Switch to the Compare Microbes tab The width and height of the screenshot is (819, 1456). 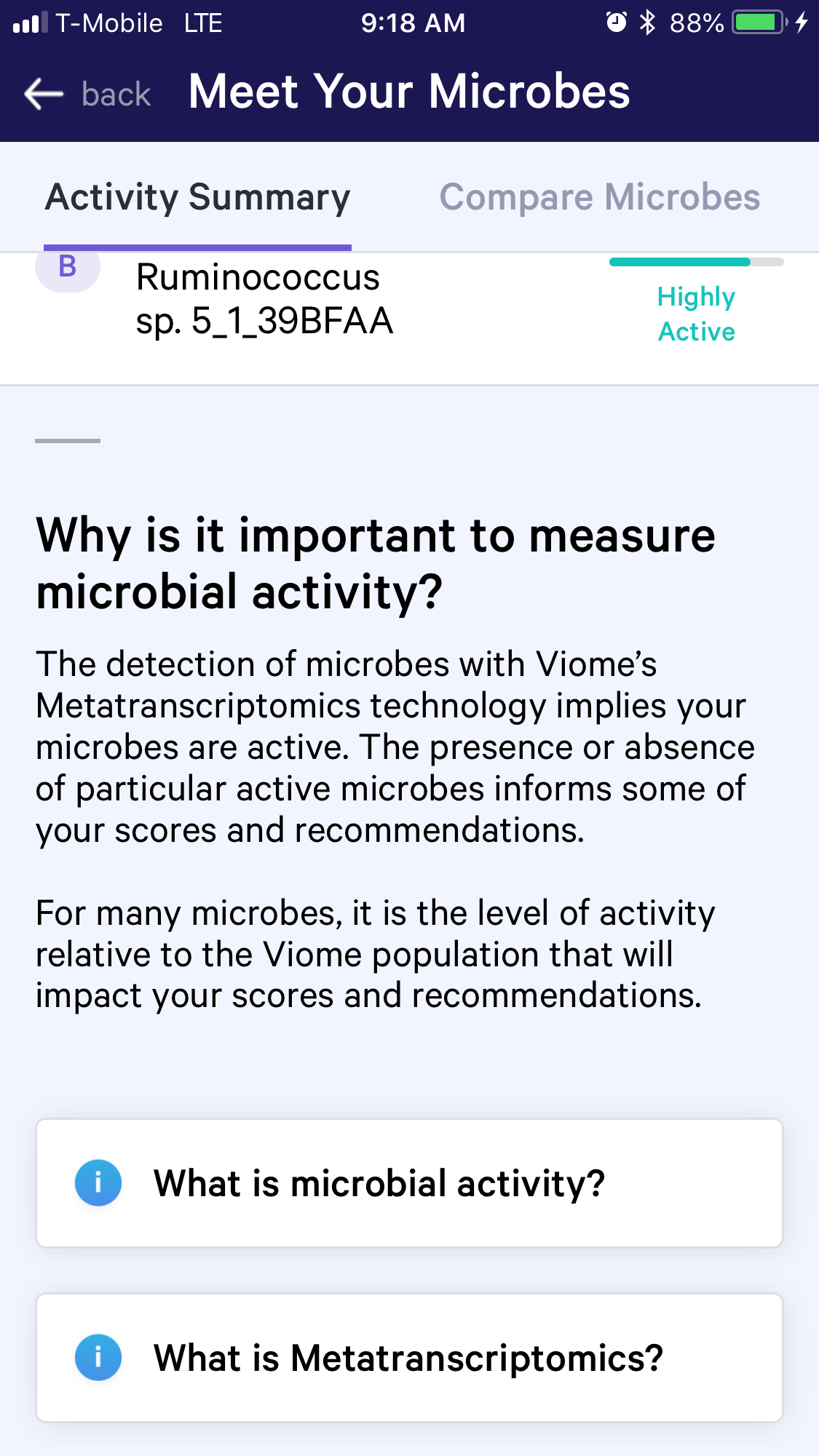(599, 197)
